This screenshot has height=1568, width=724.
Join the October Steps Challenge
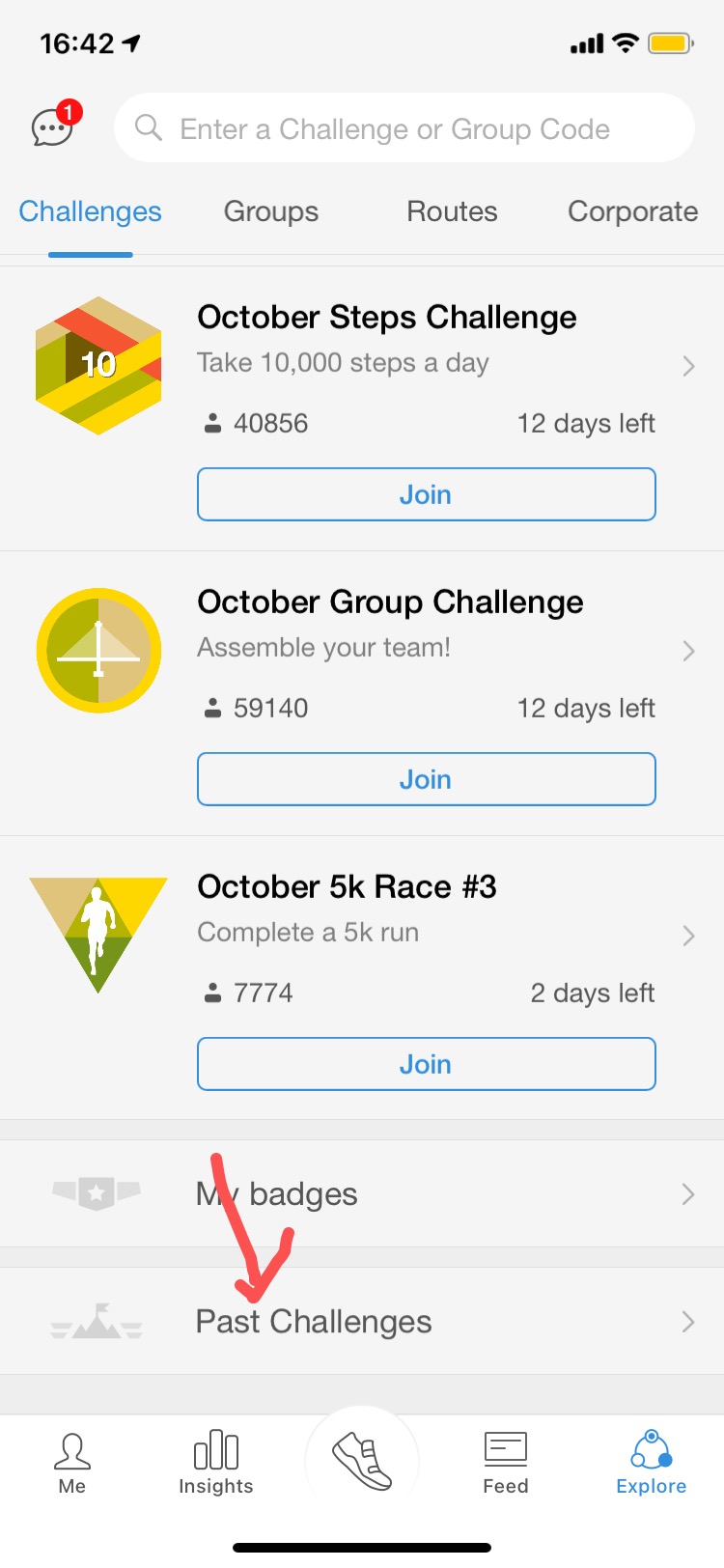(427, 494)
